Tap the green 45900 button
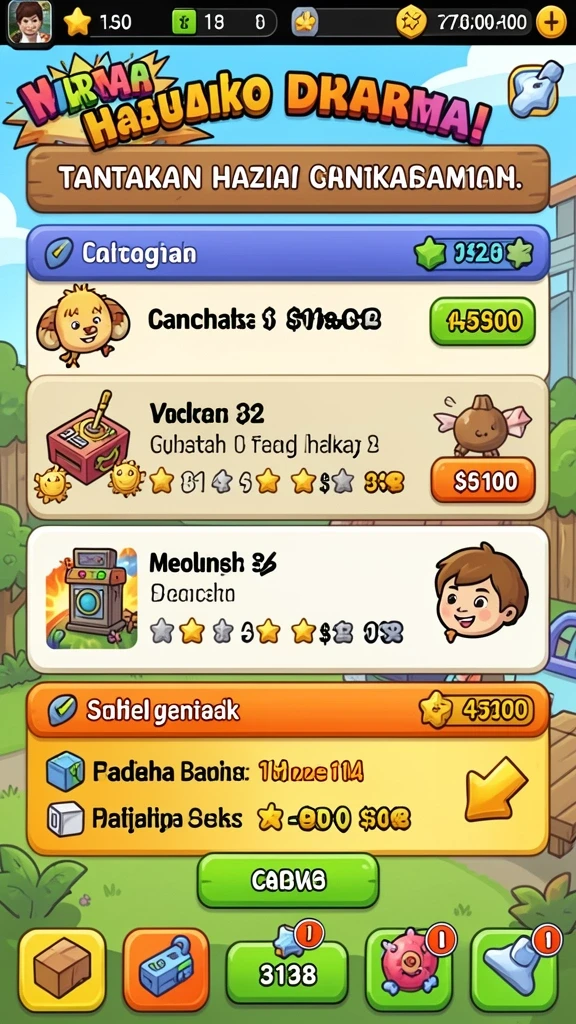Screen dimensions: 576x1024 coord(483,321)
